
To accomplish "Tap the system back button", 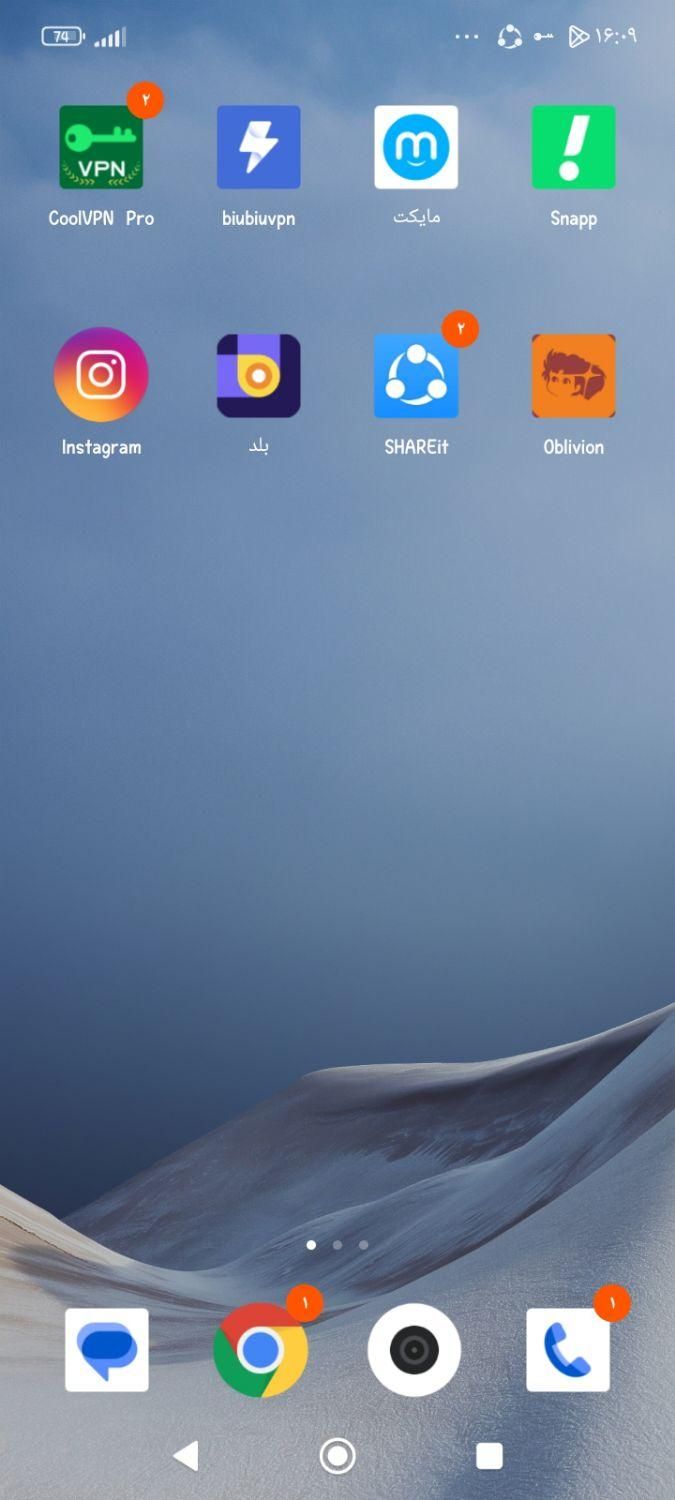I will tap(186, 1456).
